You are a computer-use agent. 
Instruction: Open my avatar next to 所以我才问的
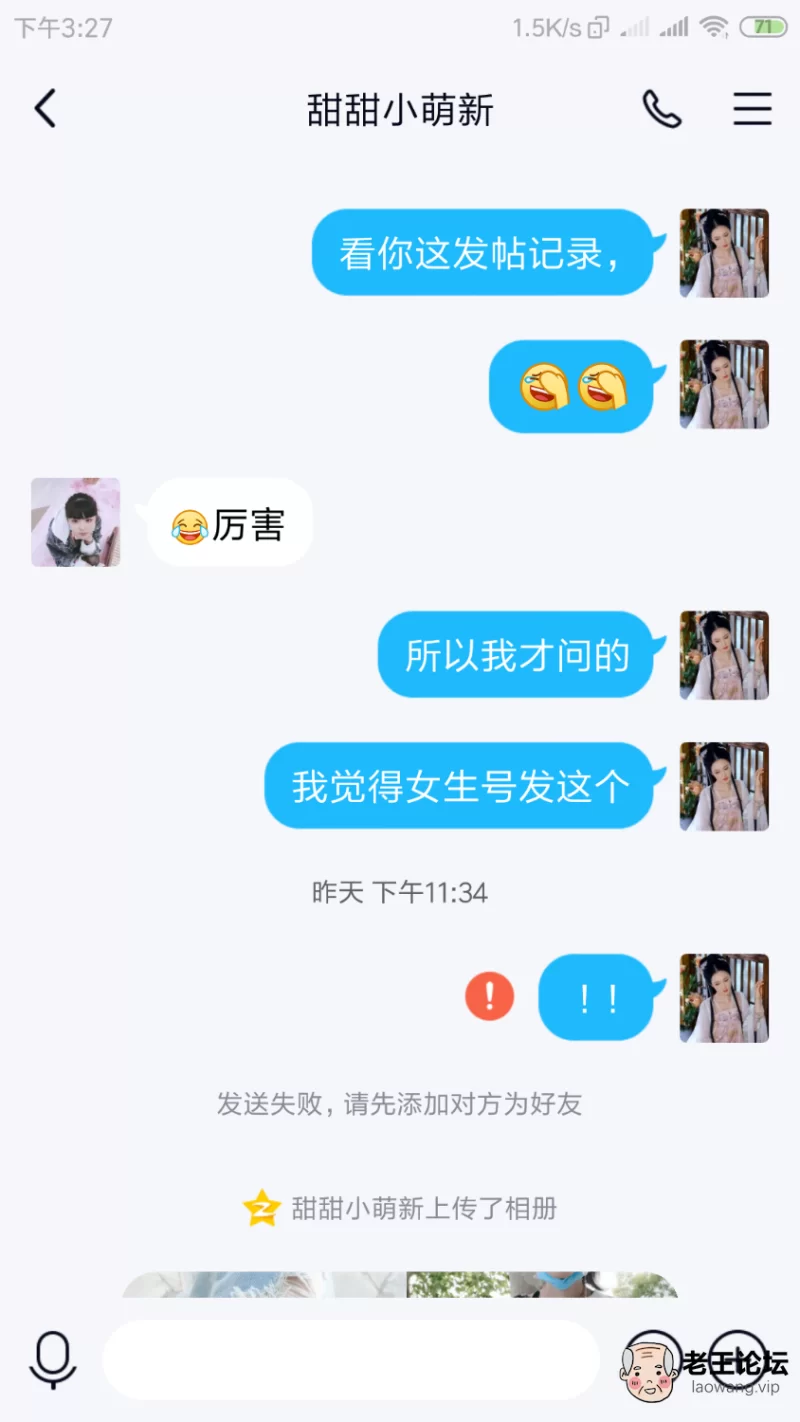pyautogui.click(x=724, y=655)
